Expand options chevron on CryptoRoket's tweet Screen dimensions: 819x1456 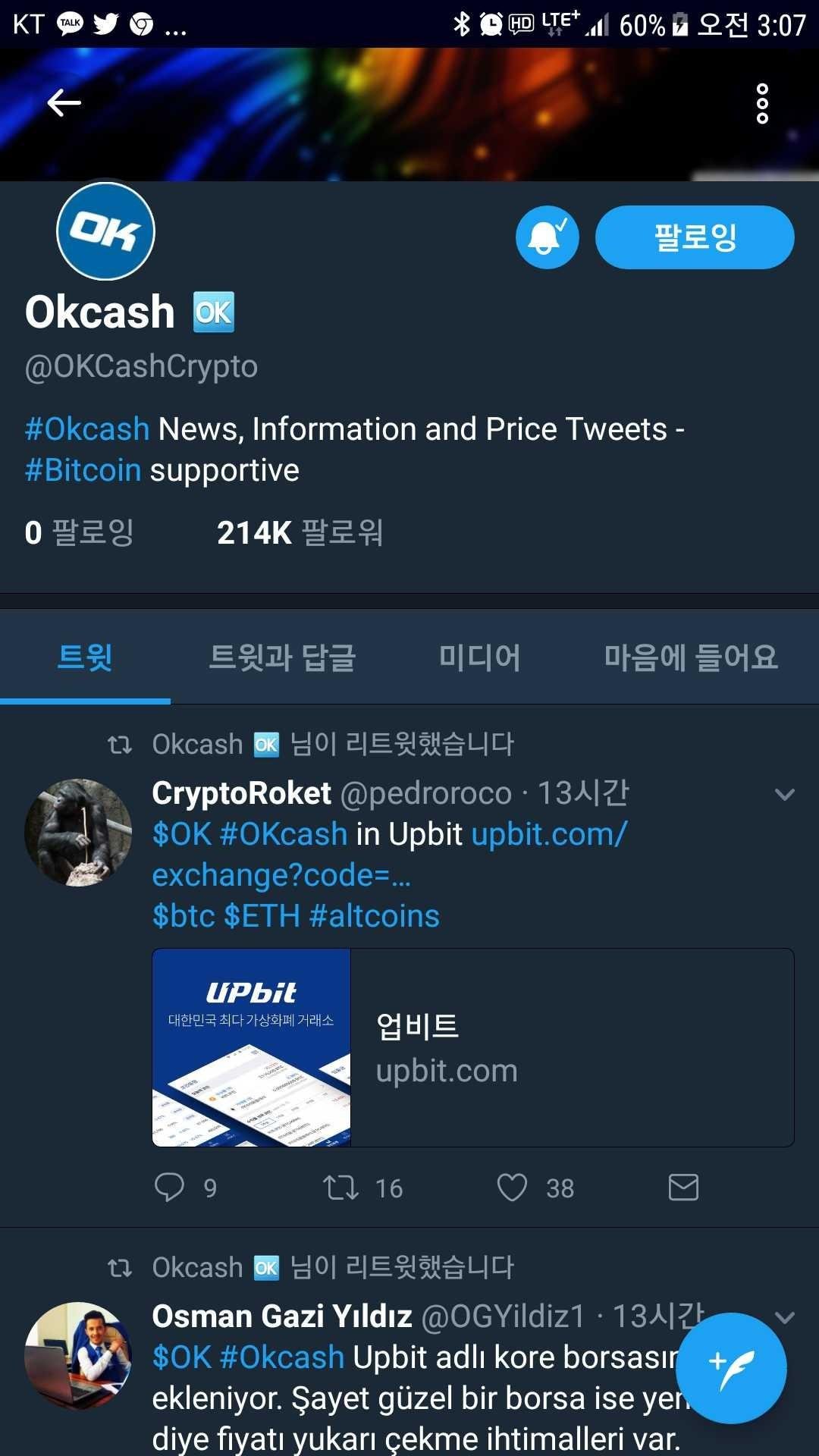click(784, 795)
